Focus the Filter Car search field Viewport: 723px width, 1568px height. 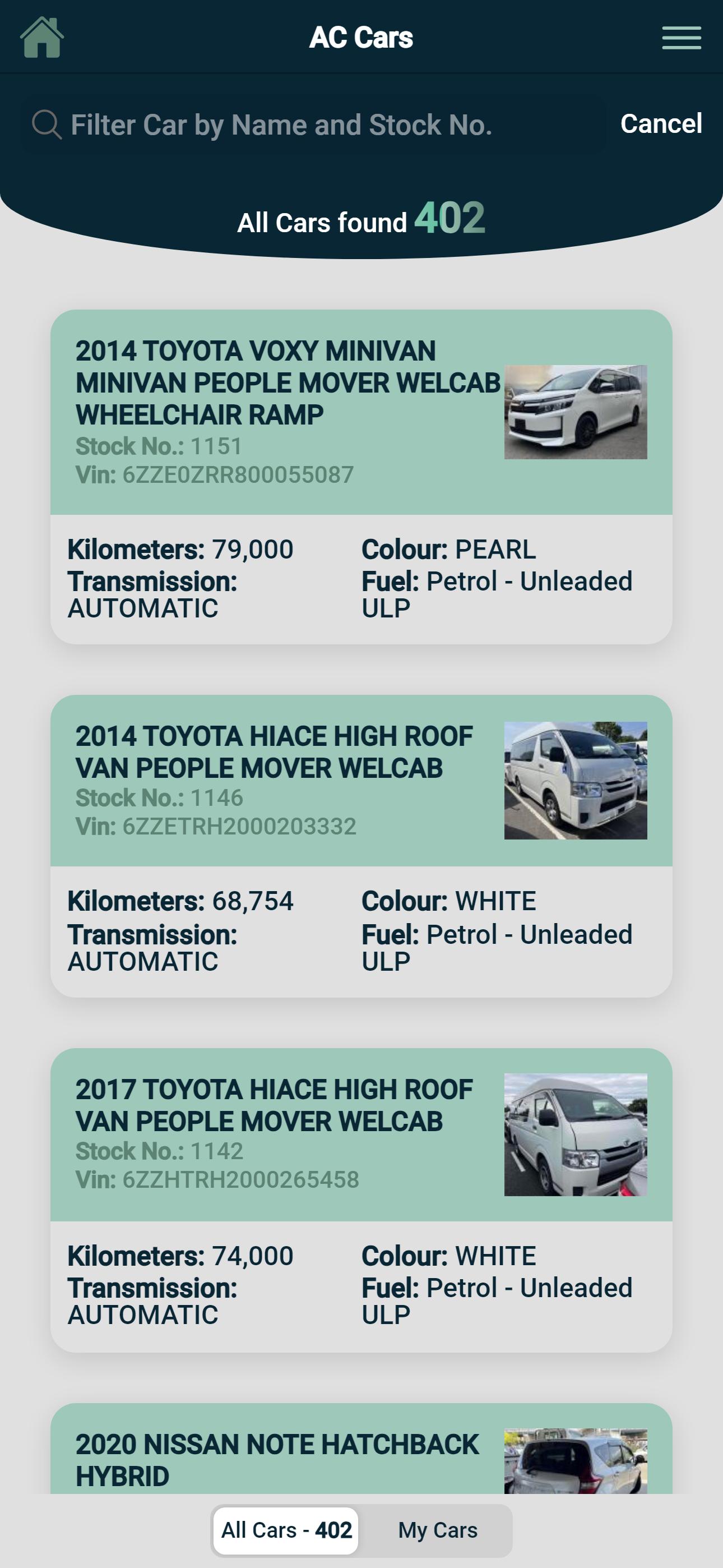click(314, 124)
